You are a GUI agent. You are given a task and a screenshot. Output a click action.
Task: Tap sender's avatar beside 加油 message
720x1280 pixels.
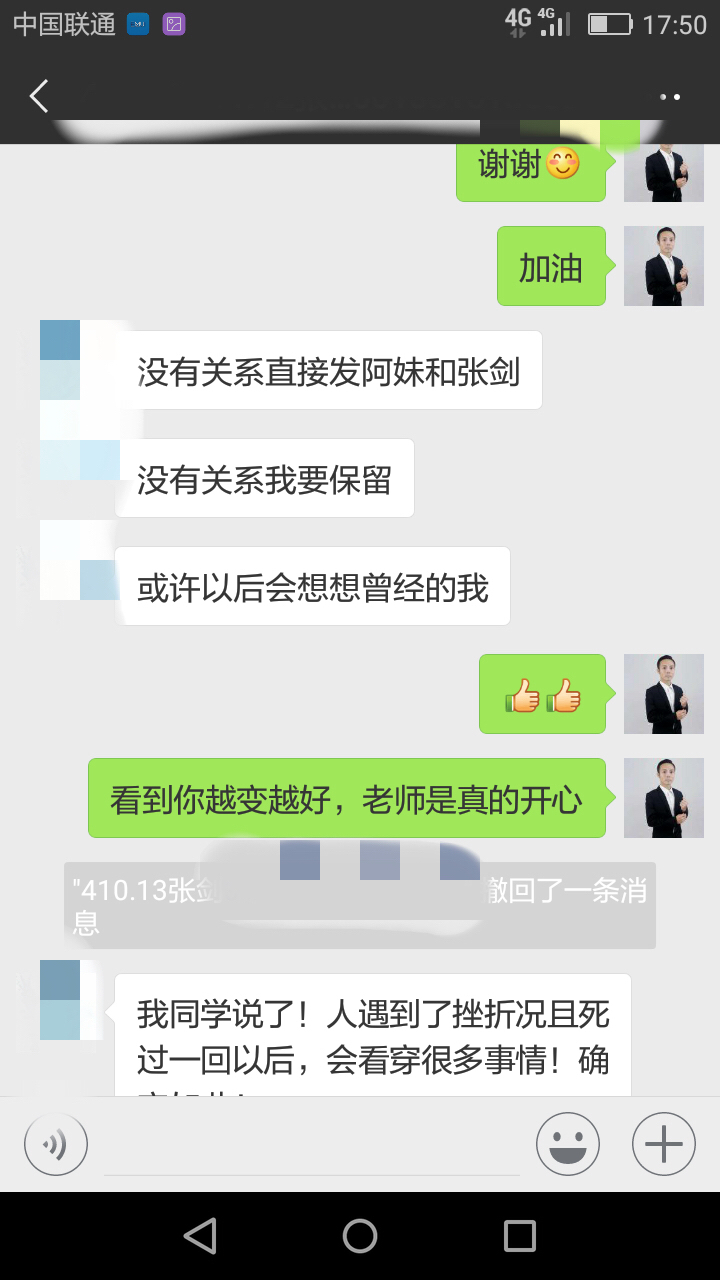(x=664, y=266)
